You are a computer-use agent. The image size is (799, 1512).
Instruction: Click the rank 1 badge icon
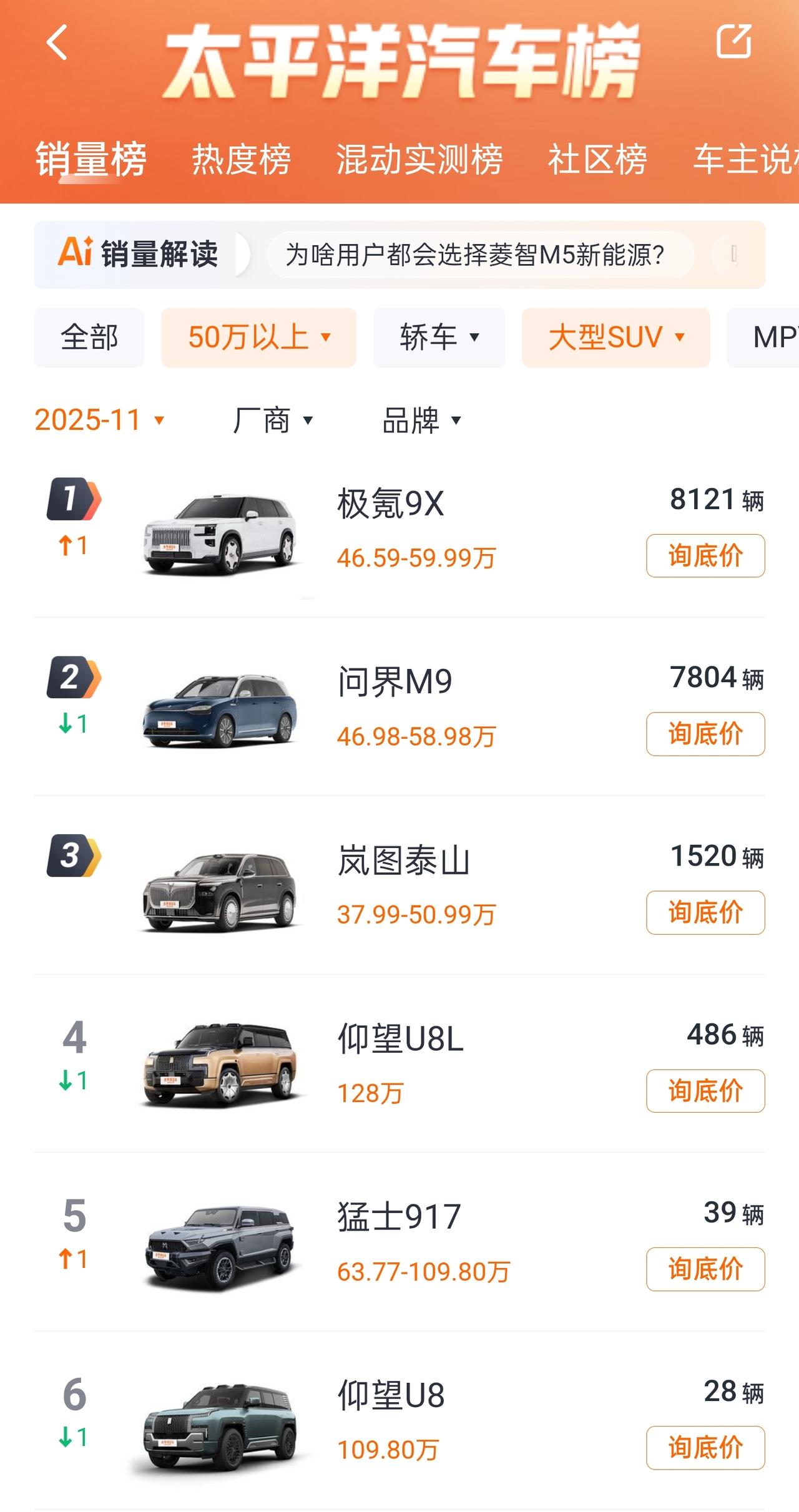pyautogui.click(x=71, y=499)
